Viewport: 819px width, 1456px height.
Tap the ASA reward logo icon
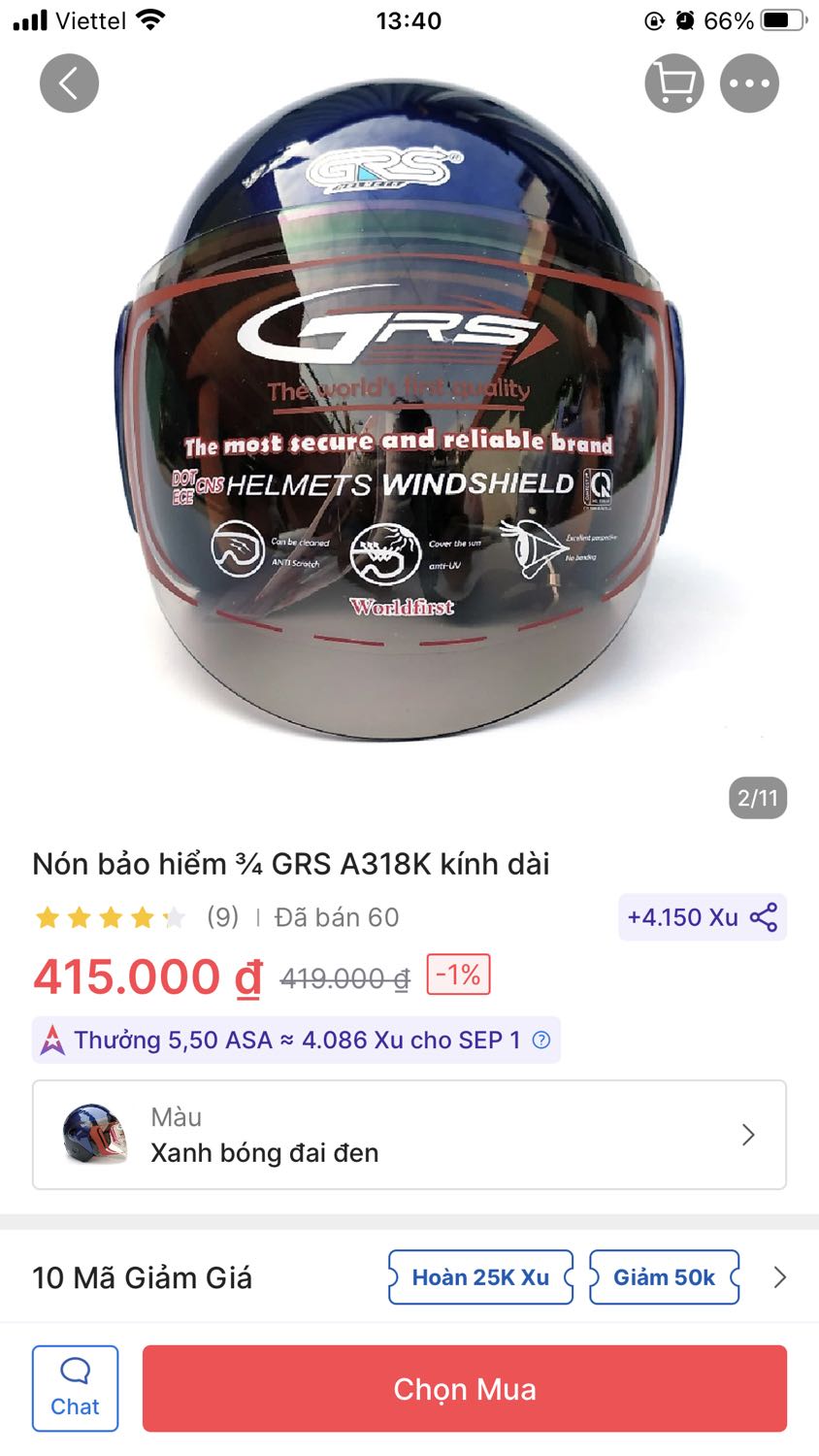[x=51, y=1040]
